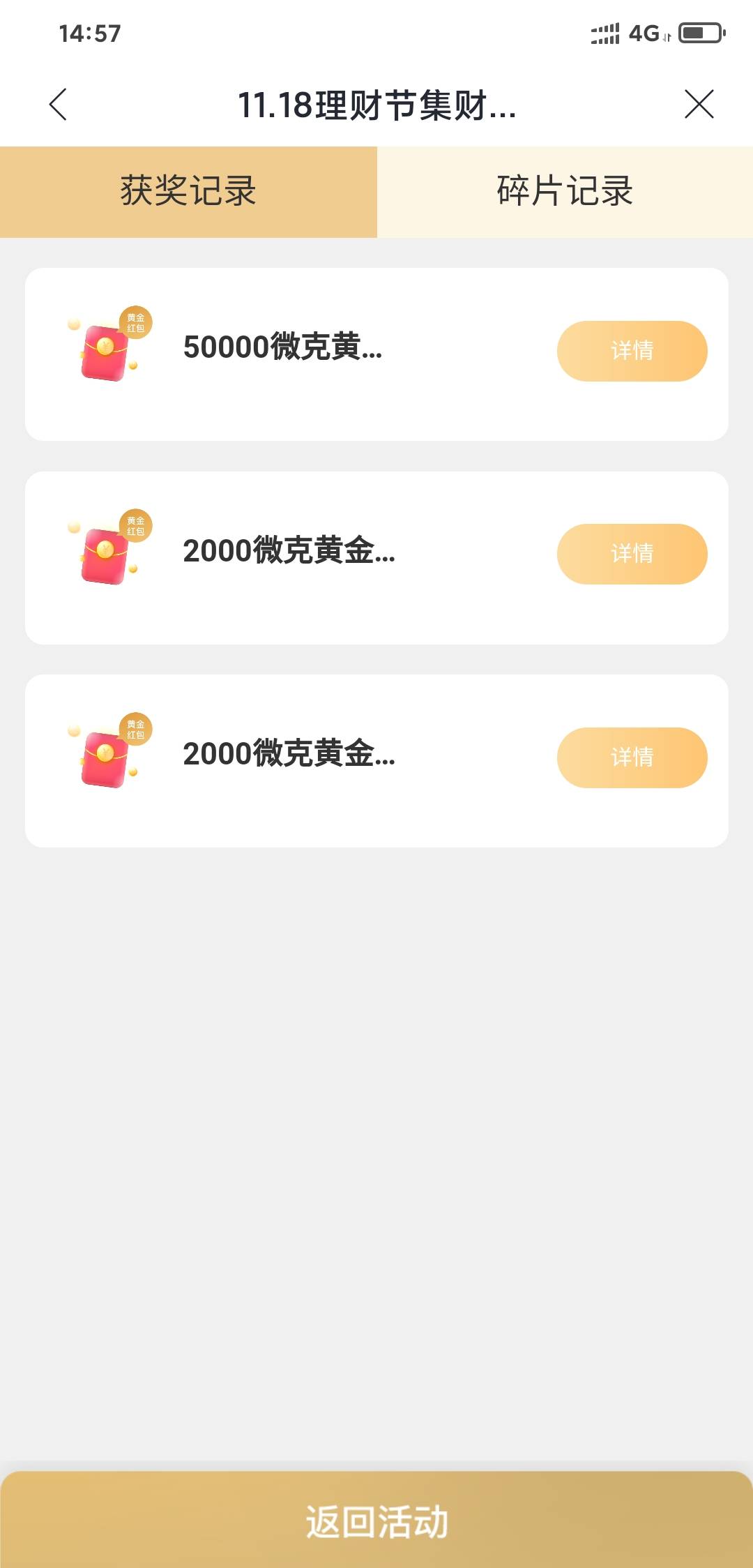Tap the 返回活动 button
Image resolution: width=753 pixels, height=1568 pixels.
coord(376,1521)
